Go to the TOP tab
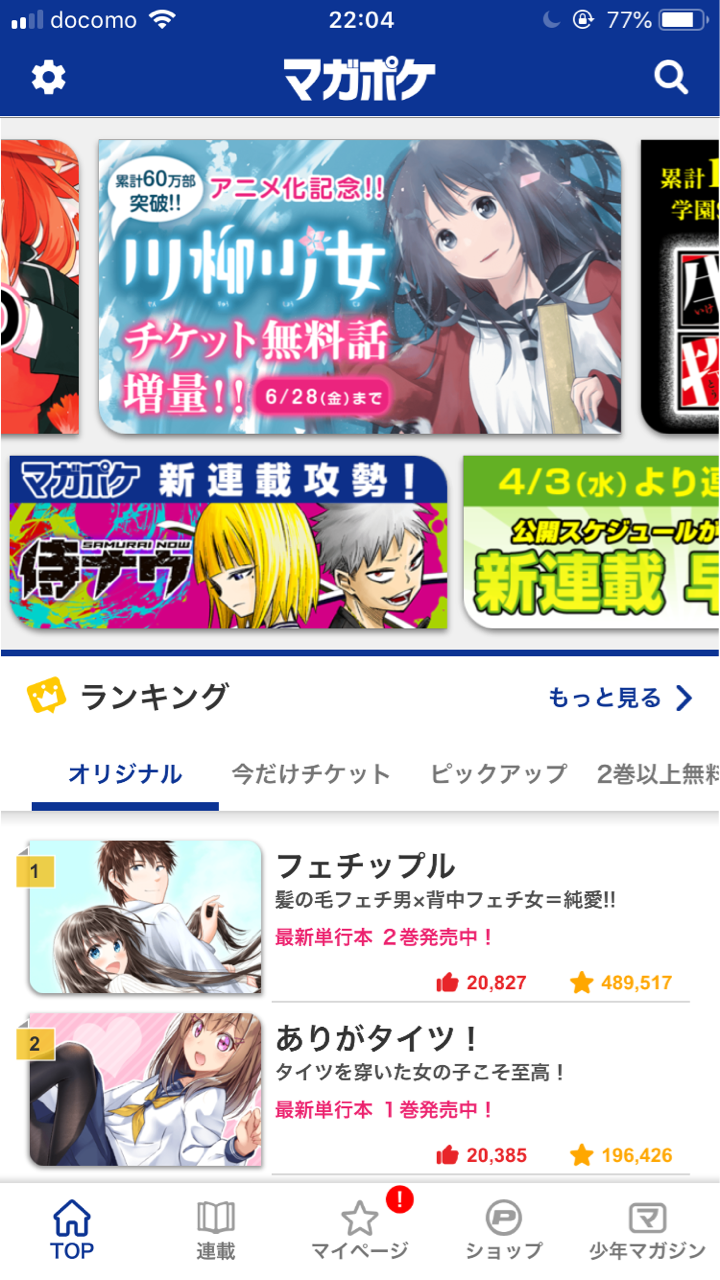 [x=72, y=1230]
